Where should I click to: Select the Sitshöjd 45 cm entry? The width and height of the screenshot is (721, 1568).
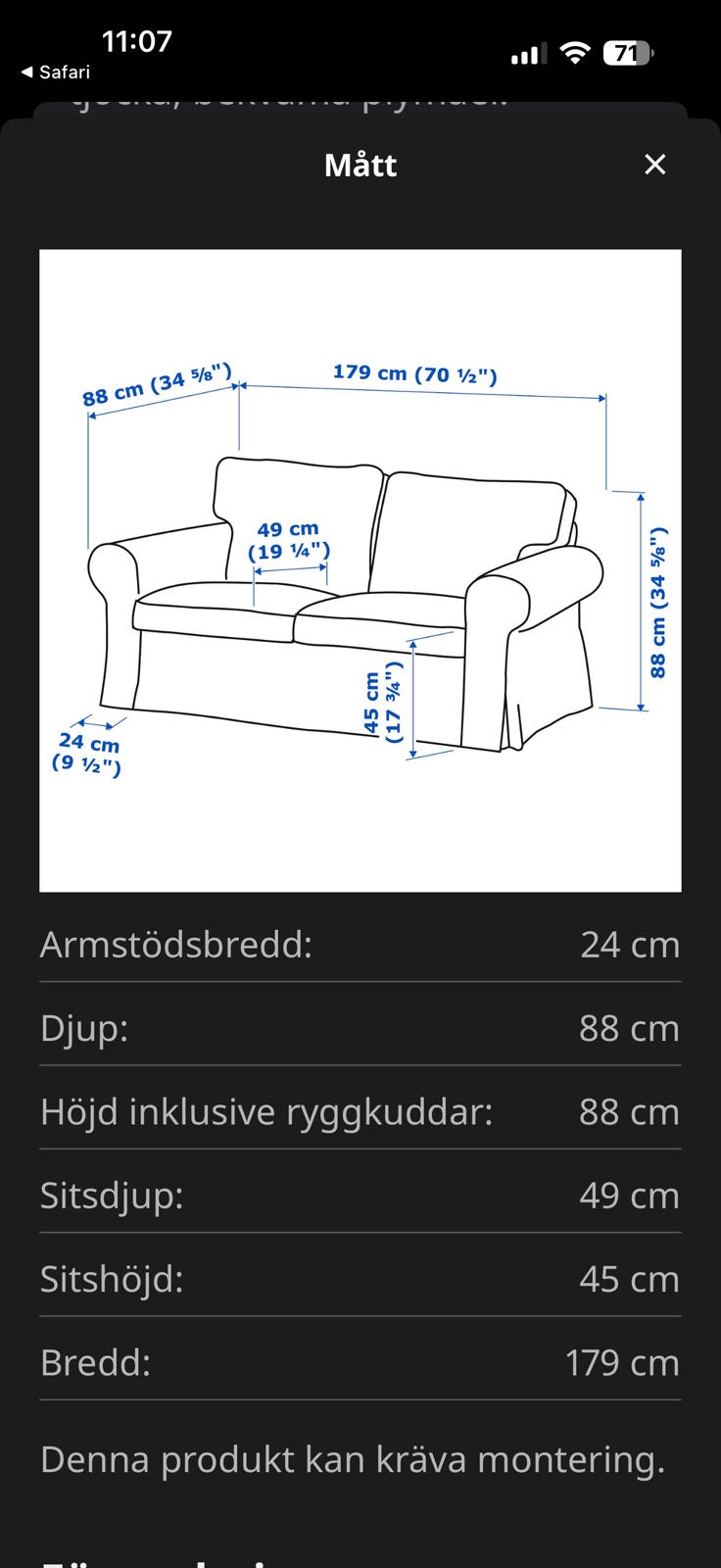[360, 1279]
